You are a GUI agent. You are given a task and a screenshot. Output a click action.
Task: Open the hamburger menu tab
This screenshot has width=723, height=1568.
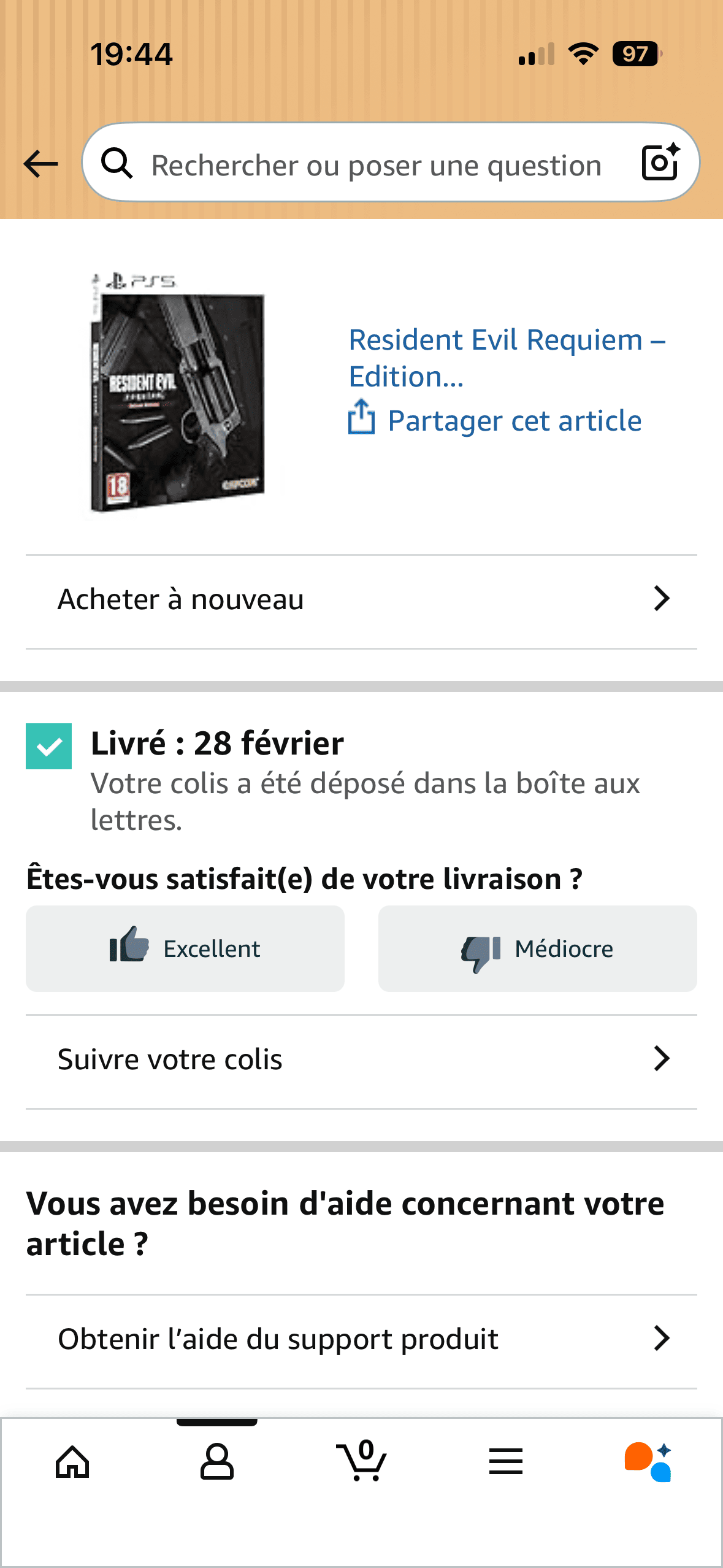point(506,1462)
